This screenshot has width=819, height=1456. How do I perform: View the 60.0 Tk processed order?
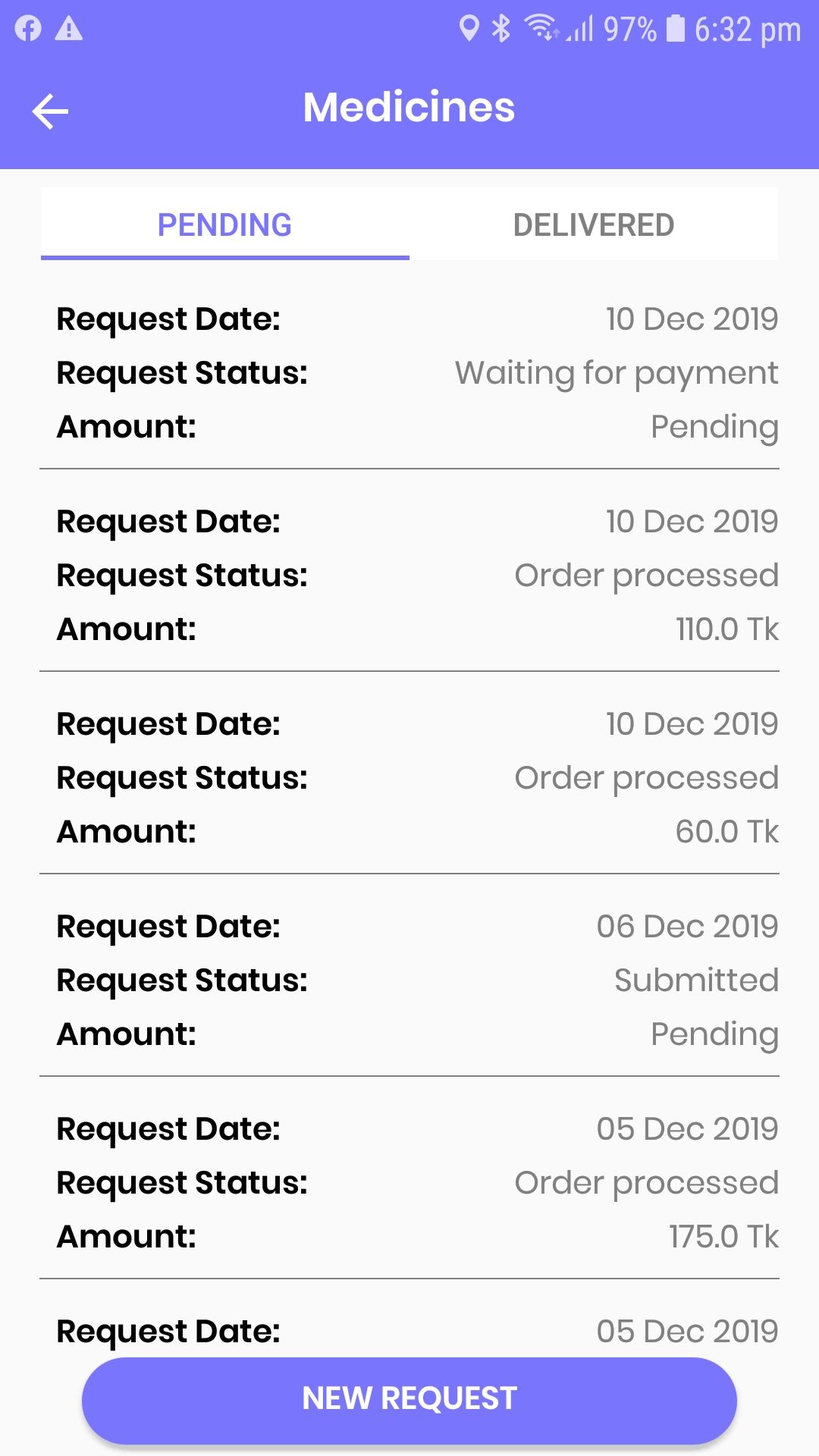pyautogui.click(x=409, y=778)
